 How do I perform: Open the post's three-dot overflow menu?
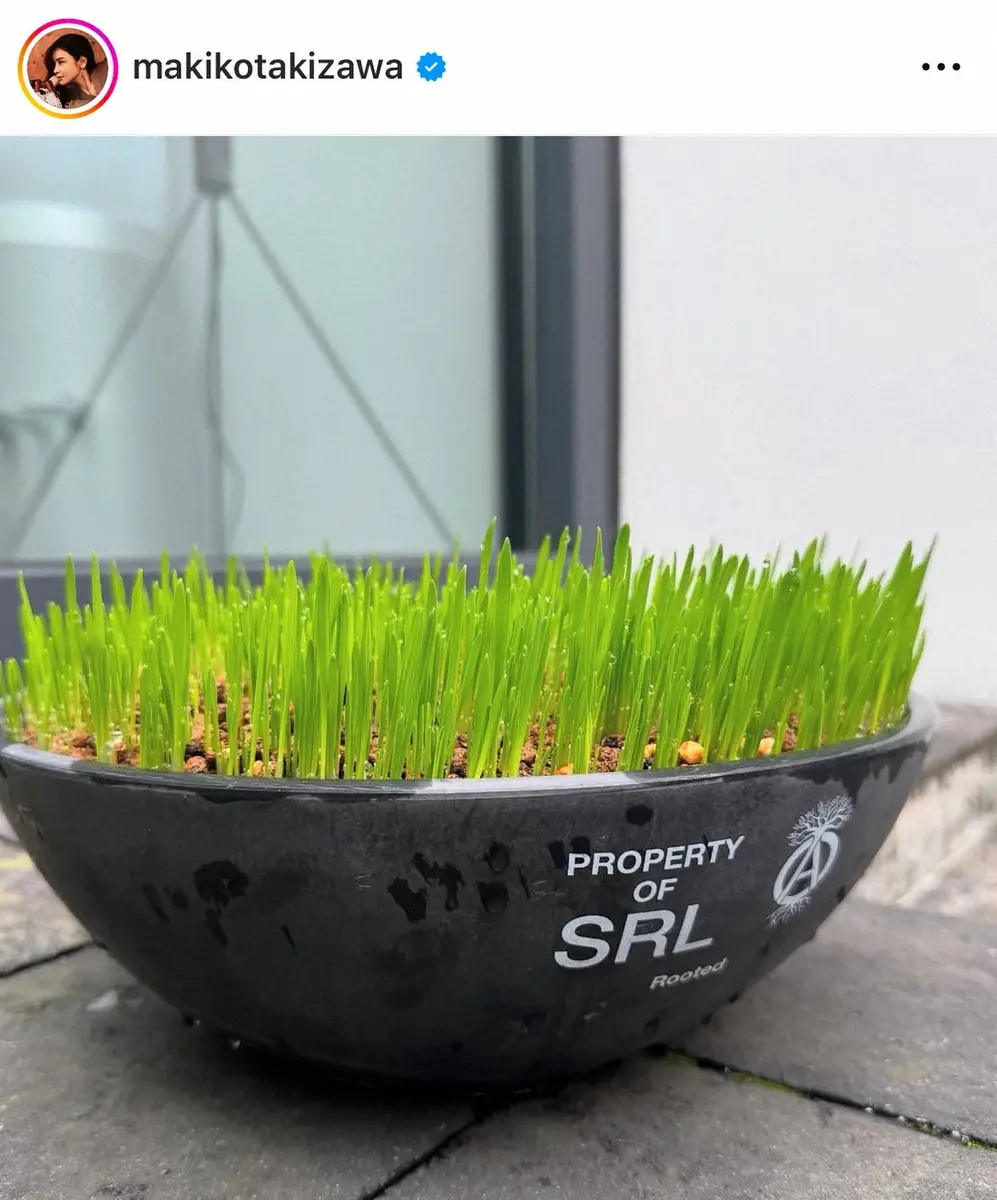coord(940,68)
